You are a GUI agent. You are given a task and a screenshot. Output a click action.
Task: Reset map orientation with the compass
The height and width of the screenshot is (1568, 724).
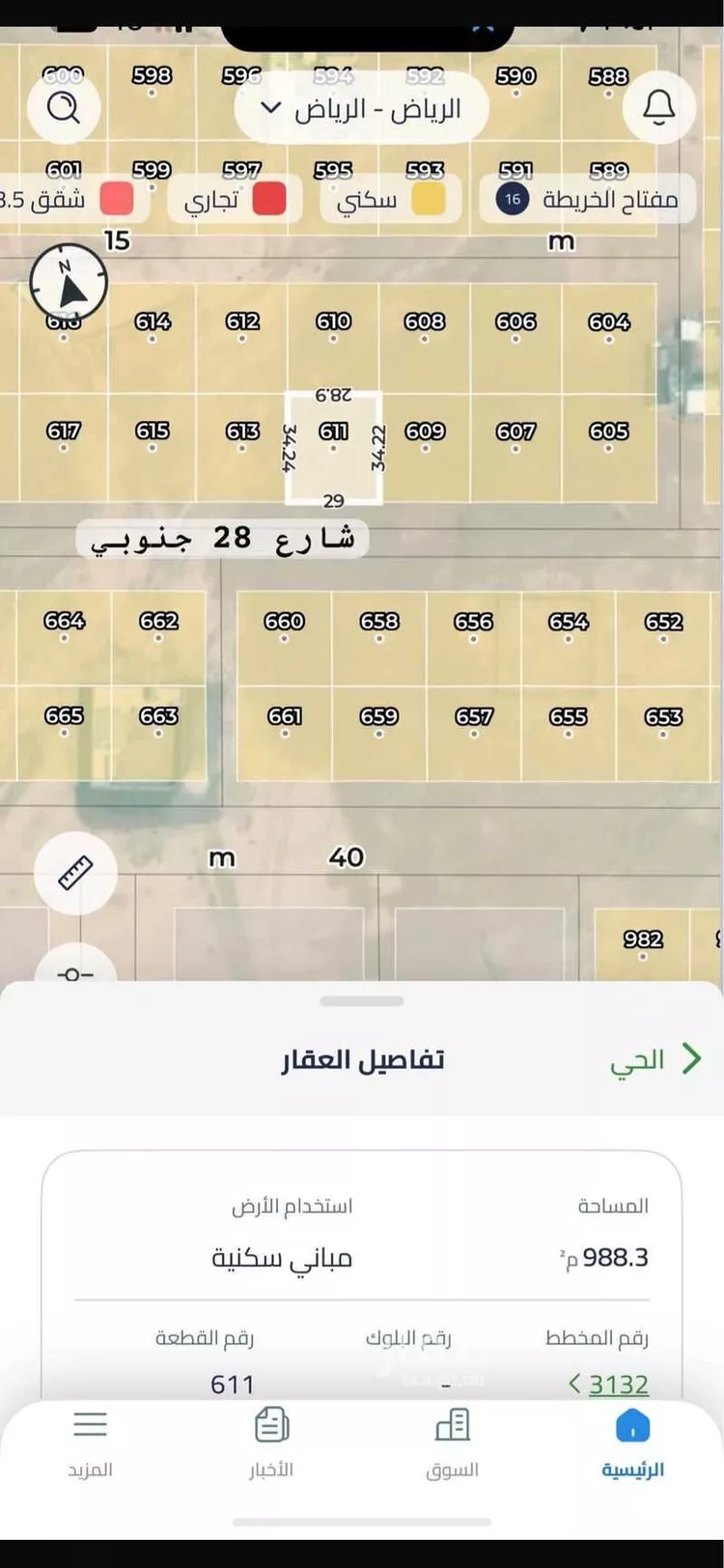tap(68, 283)
